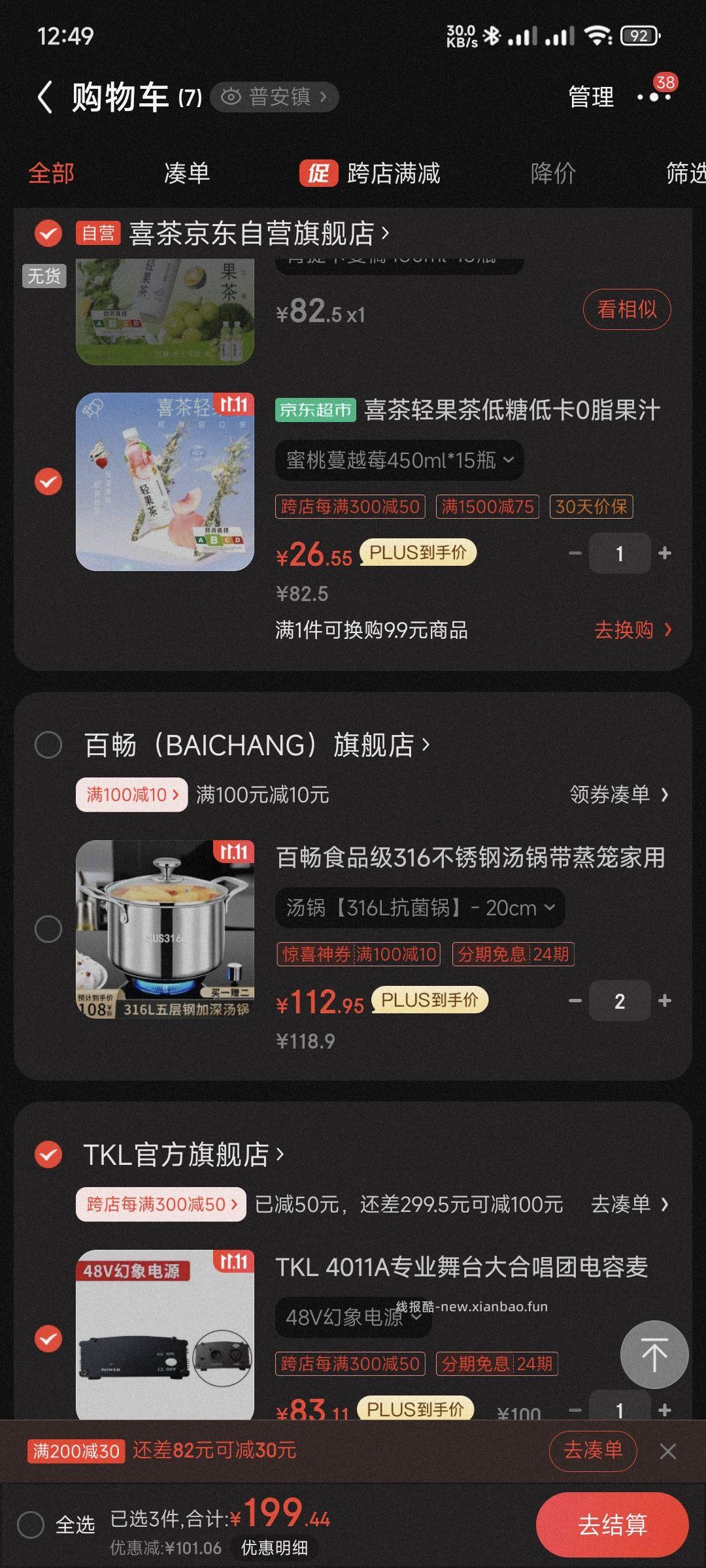
Task: Increase quantity of 喜茶轻果茶
Action: [665, 553]
